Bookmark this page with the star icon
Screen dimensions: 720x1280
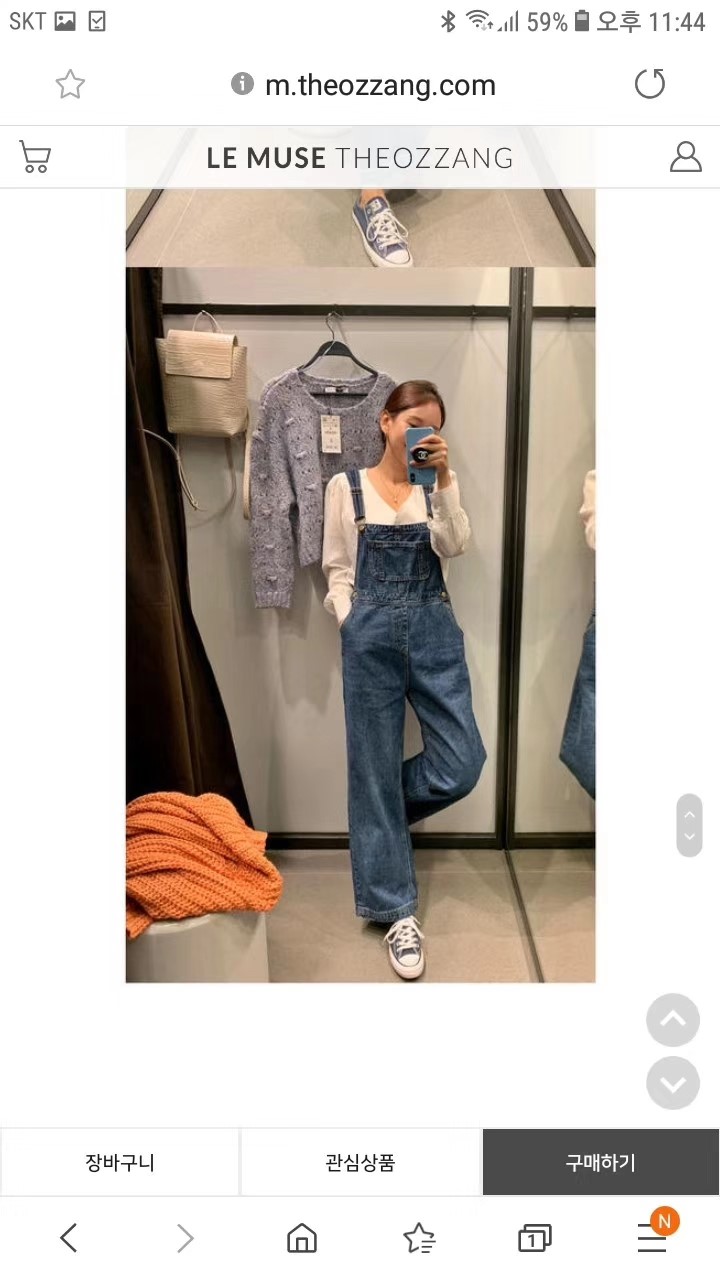pyautogui.click(x=70, y=85)
